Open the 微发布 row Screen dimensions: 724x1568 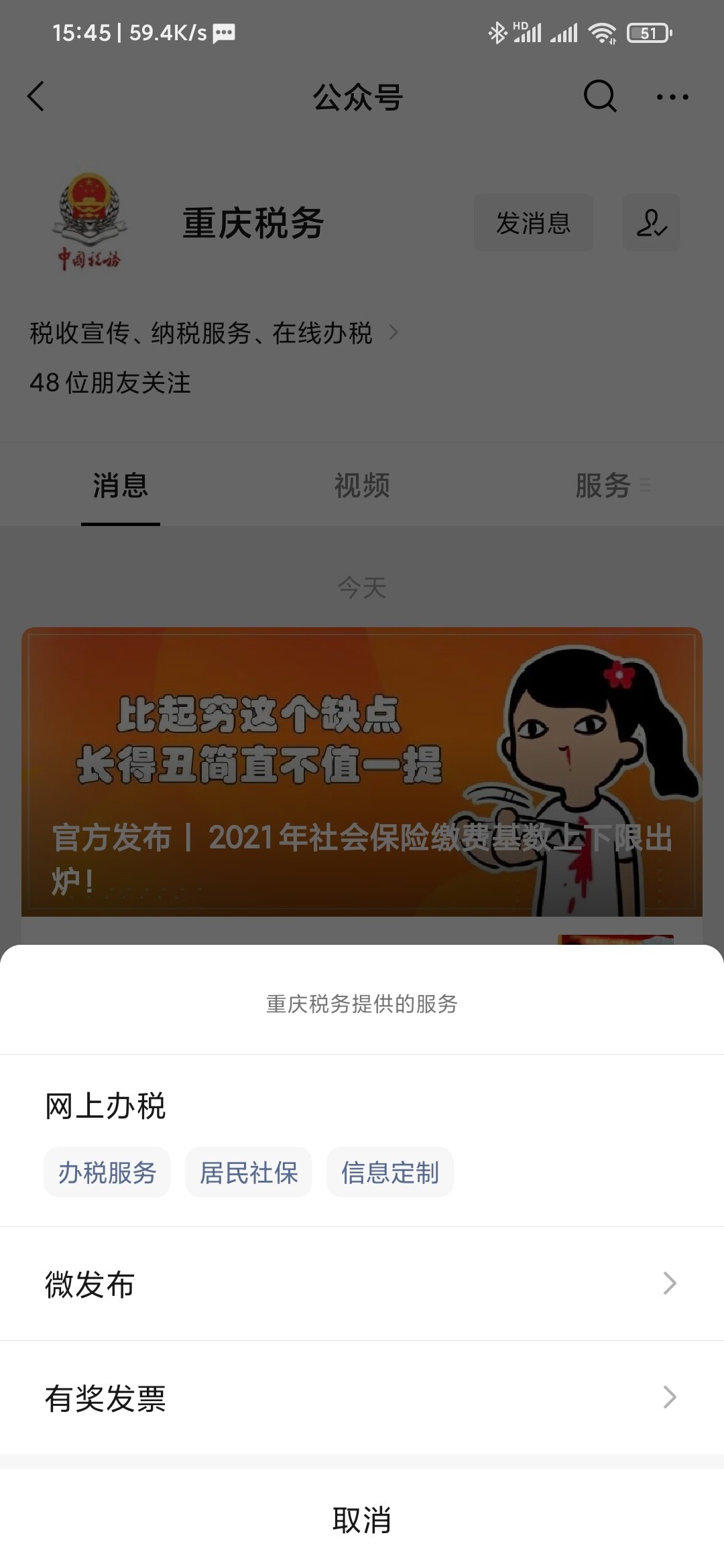pos(362,1284)
